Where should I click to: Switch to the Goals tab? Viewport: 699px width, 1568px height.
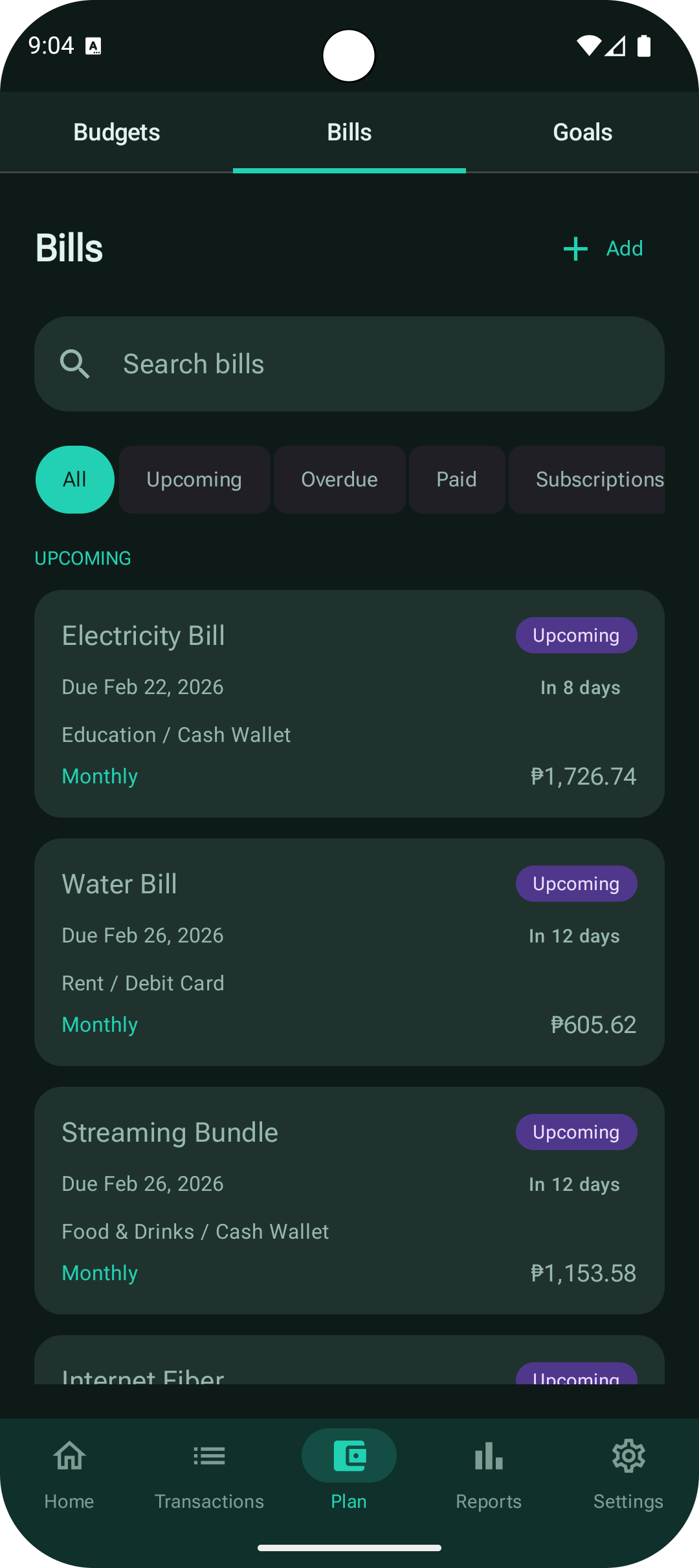coord(582,131)
